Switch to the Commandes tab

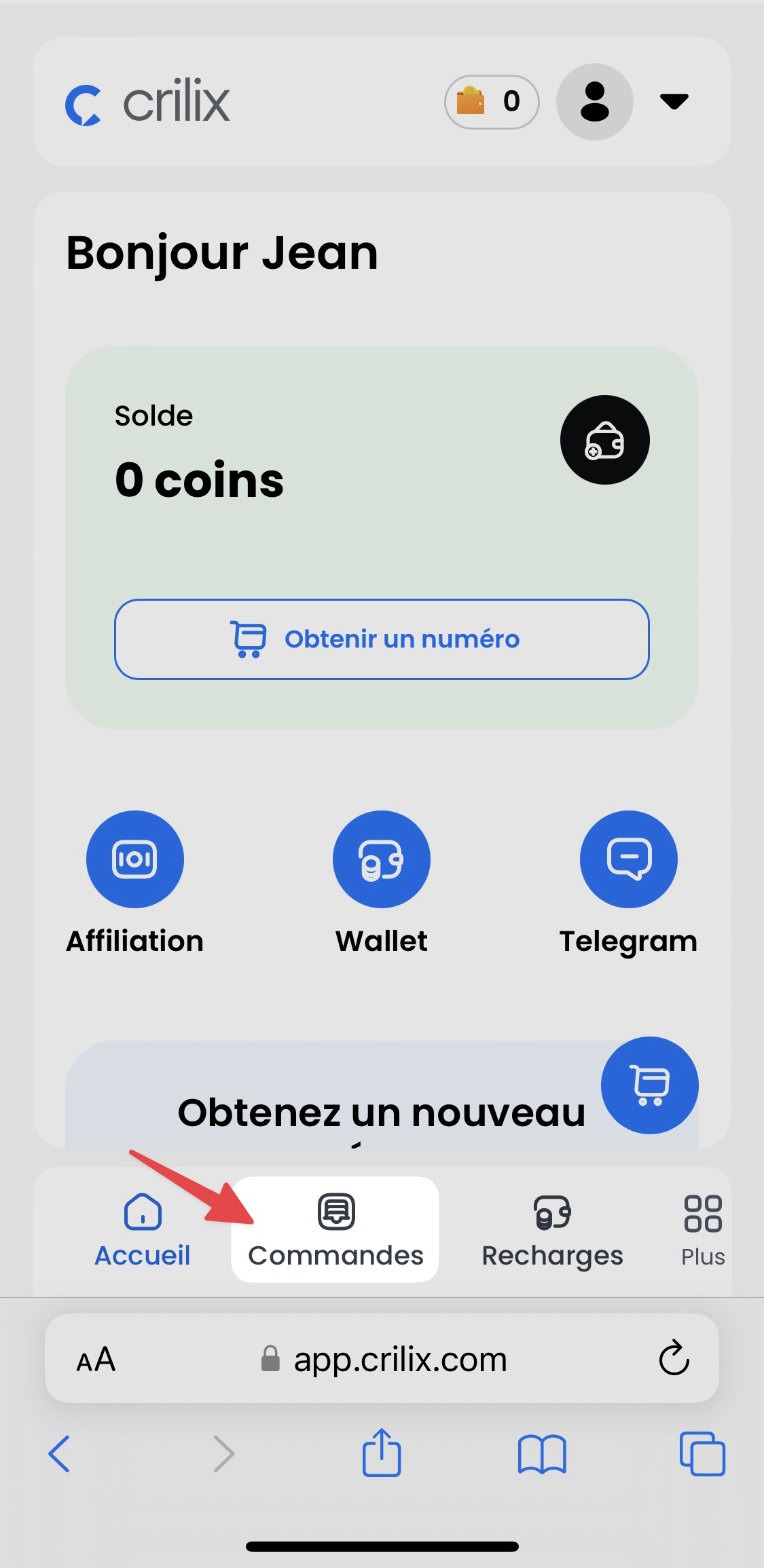(335, 1230)
